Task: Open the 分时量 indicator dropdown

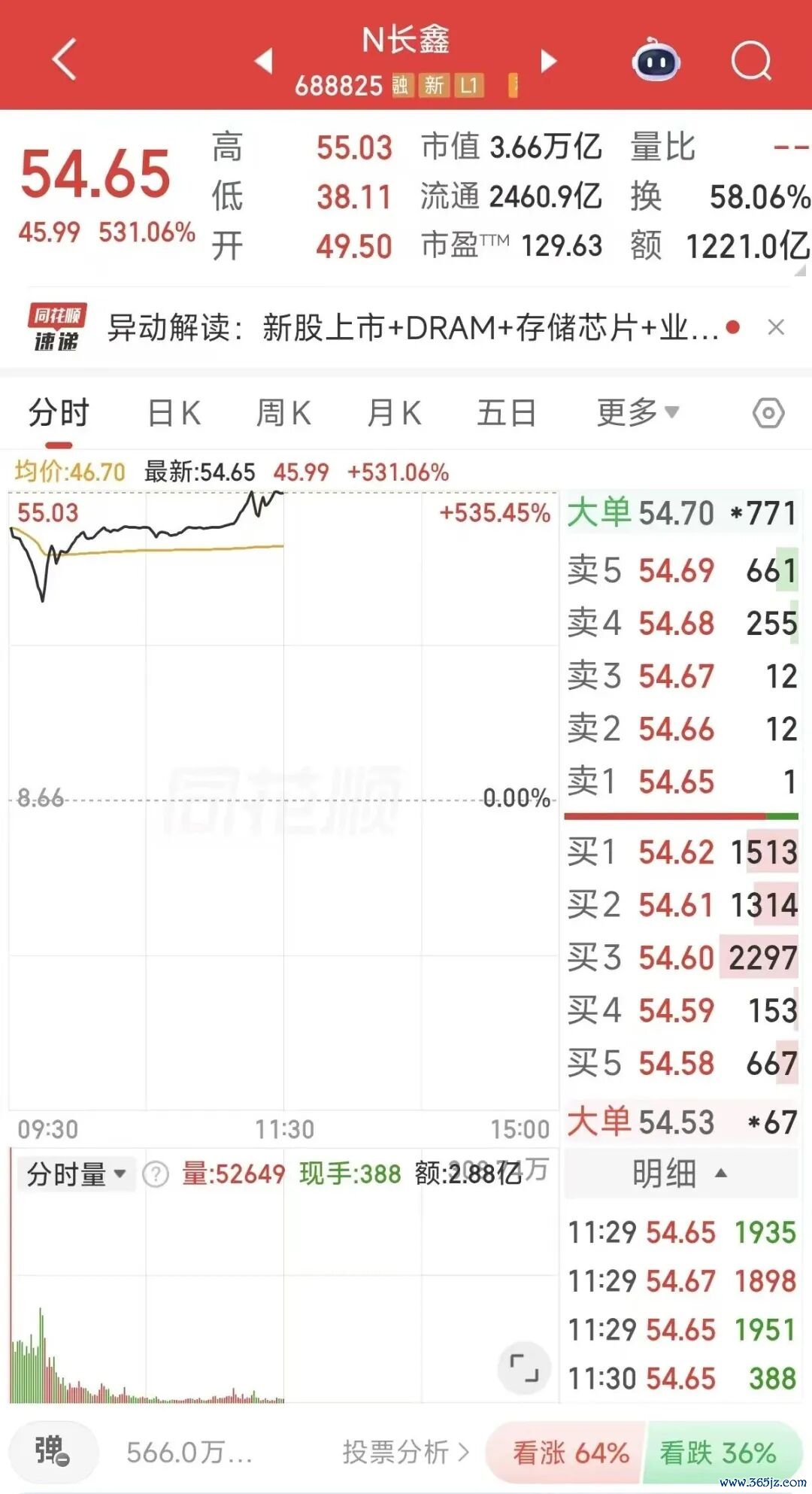Action: tap(76, 1174)
